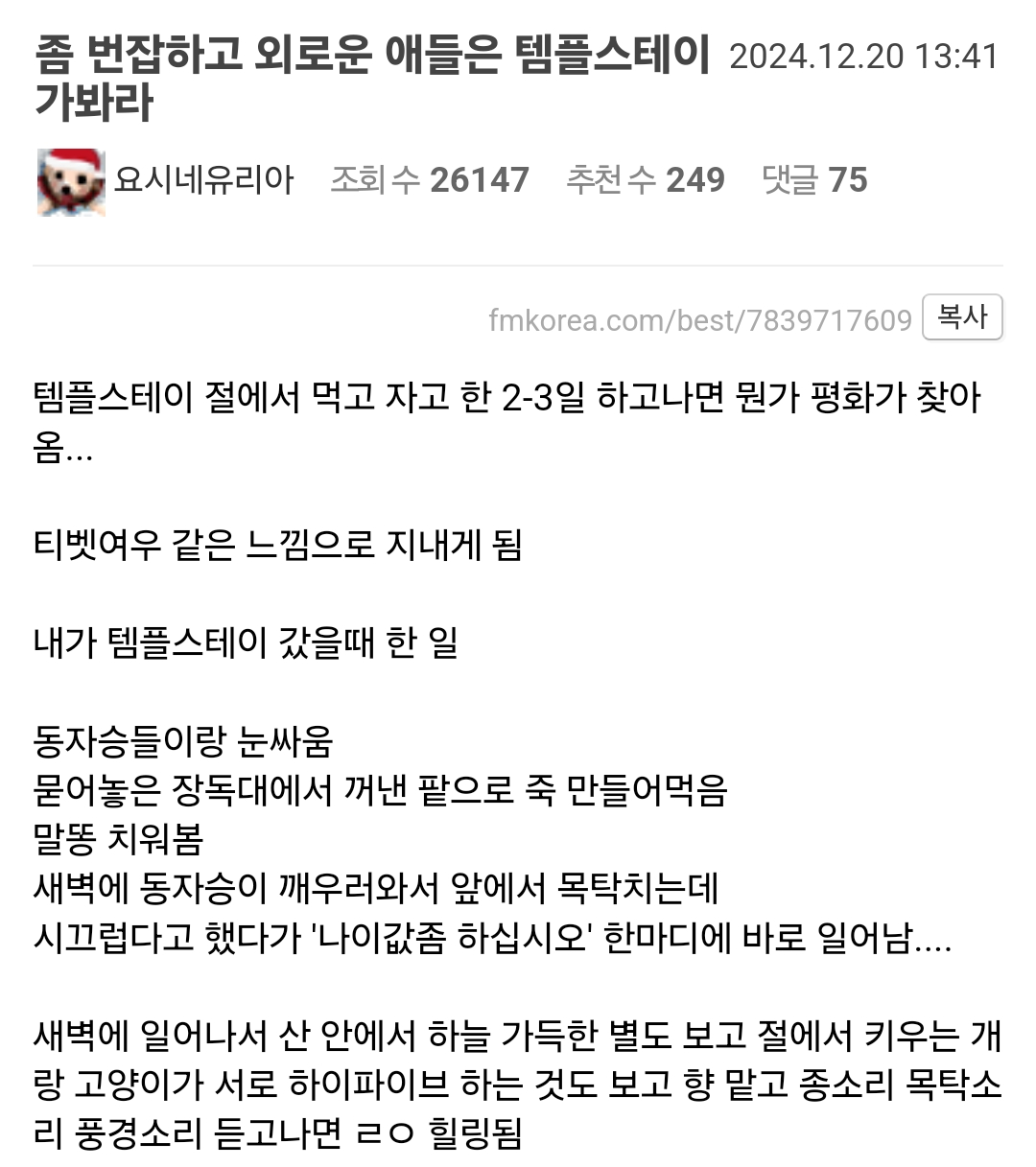Image resolution: width=1036 pixels, height=1167 pixels.
Task: Open the fmkorea.com/best/7839717609 link
Action: (x=699, y=320)
